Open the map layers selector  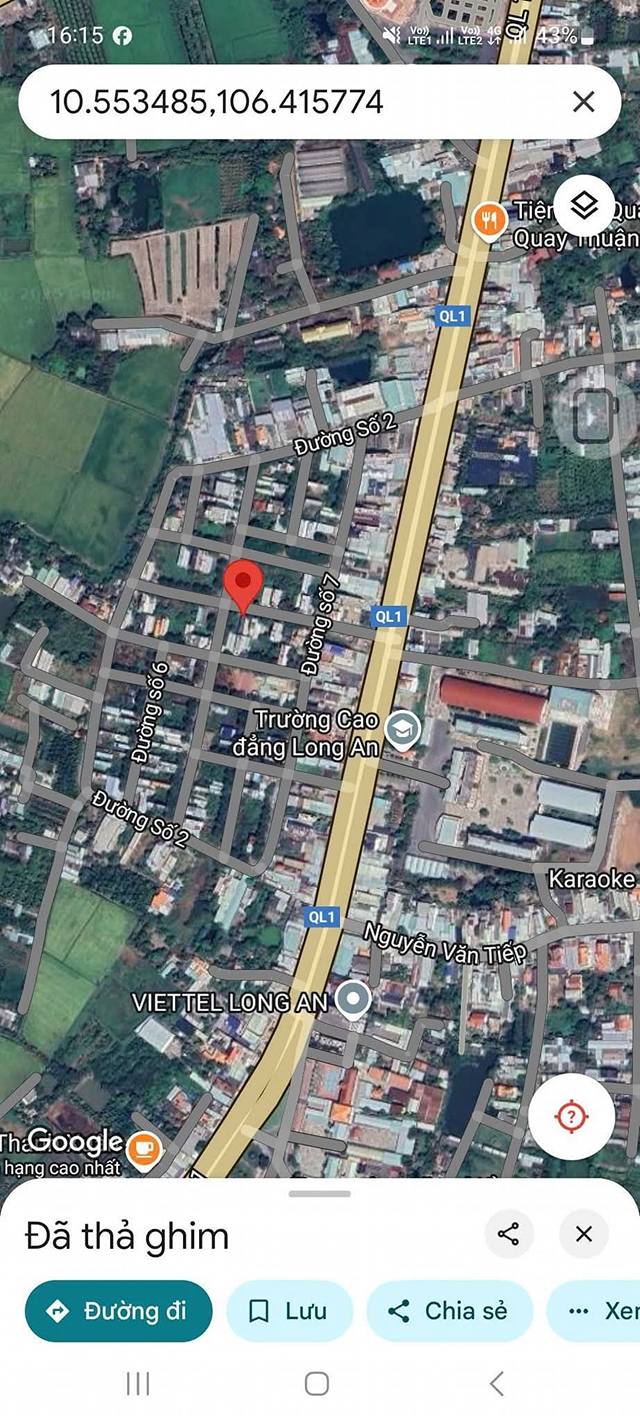(x=584, y=207)
